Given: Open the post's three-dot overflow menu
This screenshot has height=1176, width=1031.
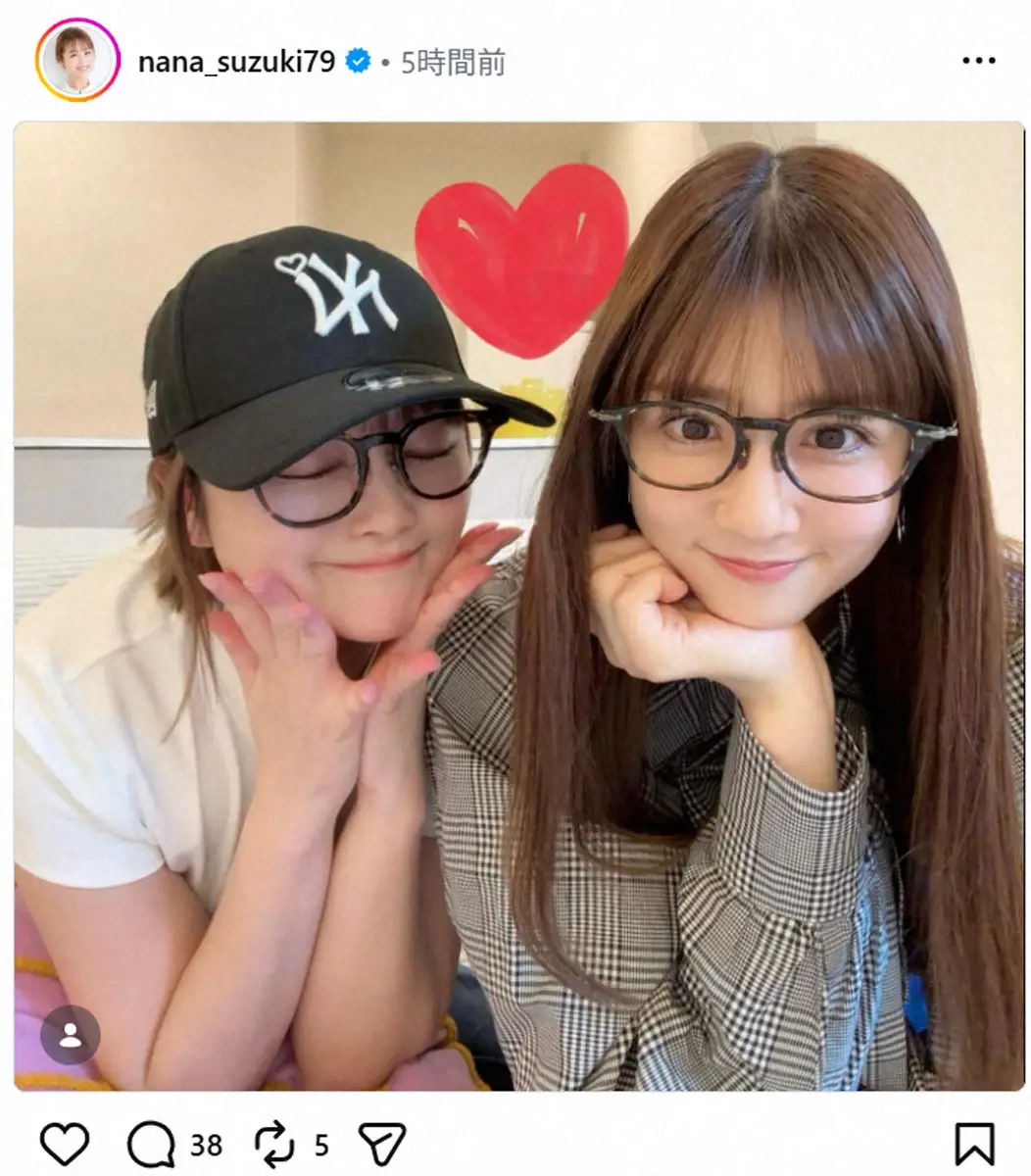Looking at the screenshot, I should pyautogui.click(x=978, y=62).
